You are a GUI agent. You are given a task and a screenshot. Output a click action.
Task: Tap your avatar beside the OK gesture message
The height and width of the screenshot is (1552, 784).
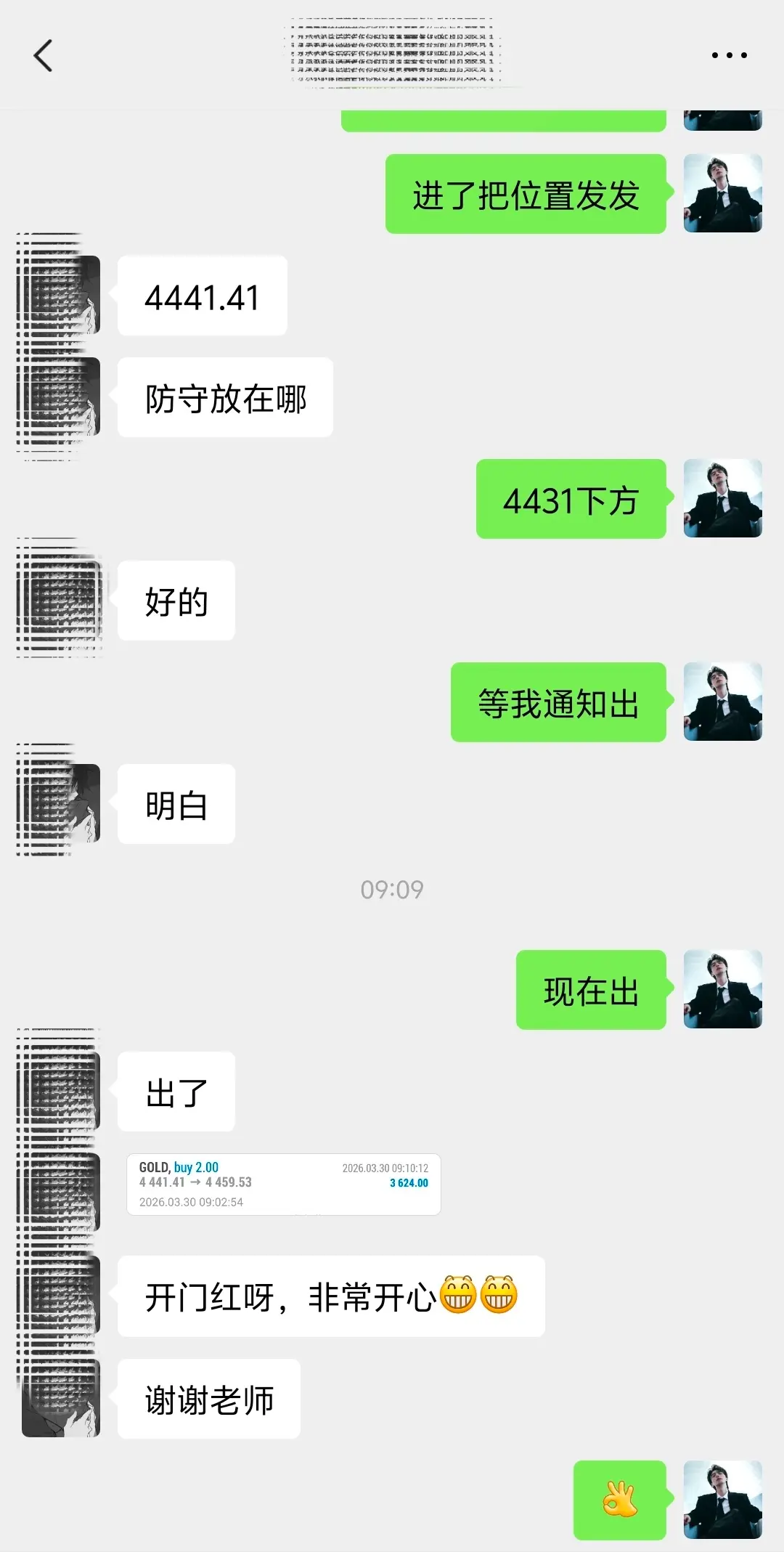pos(722,1496)
